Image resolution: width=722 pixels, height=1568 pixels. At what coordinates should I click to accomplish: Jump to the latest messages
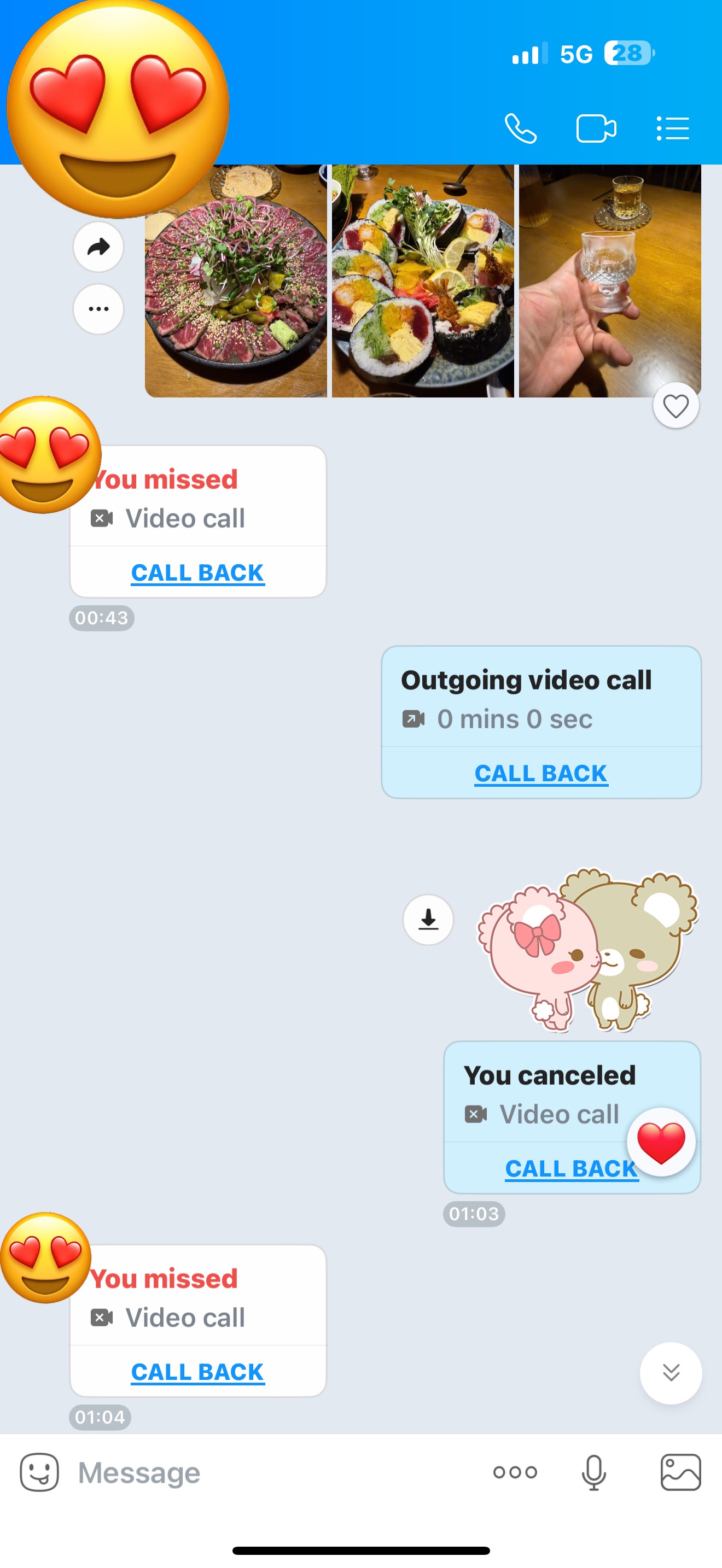pos(670,1373)
